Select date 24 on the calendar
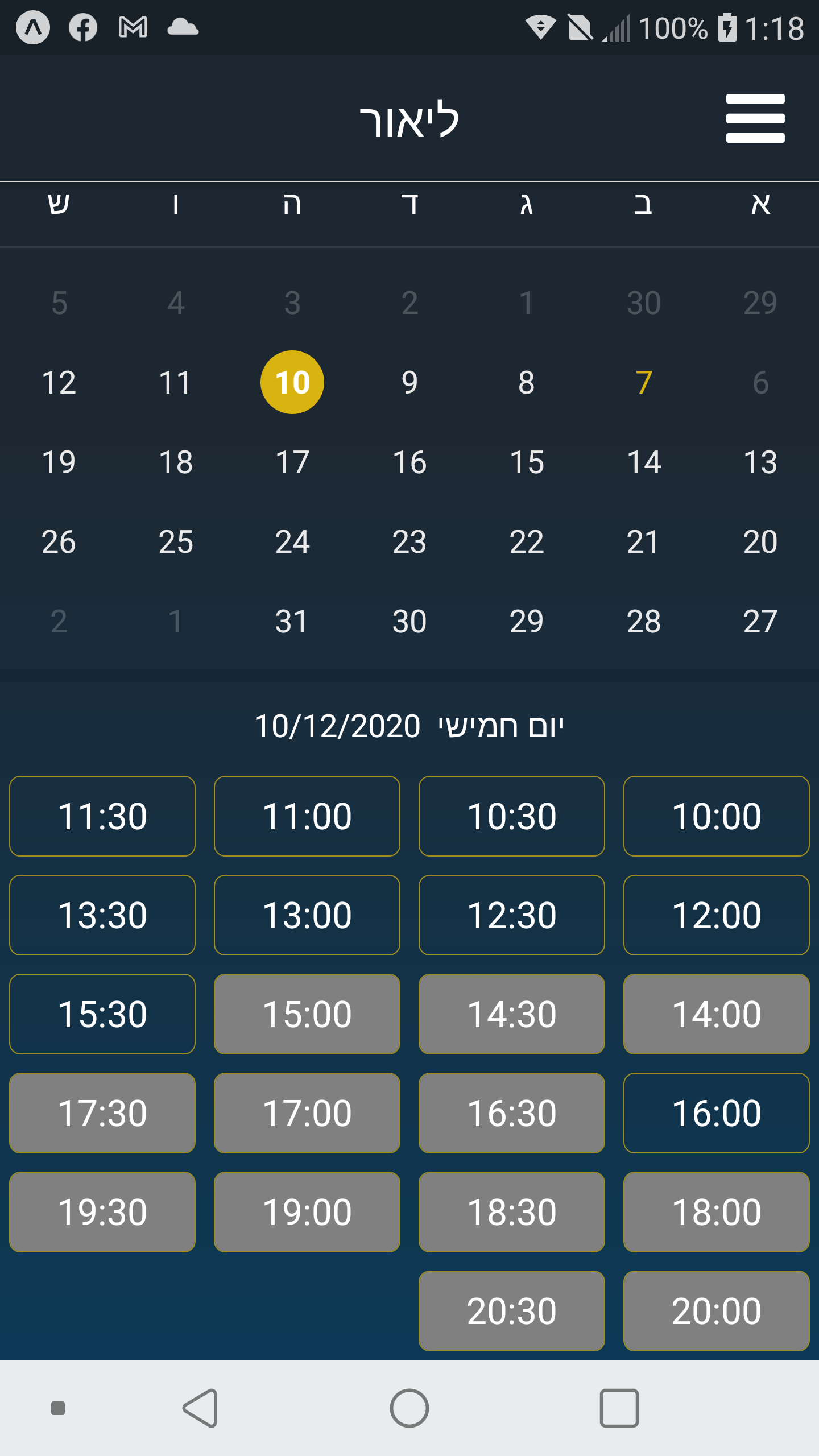Screen dimensions: 819x1456 click(x=292, y=541)
